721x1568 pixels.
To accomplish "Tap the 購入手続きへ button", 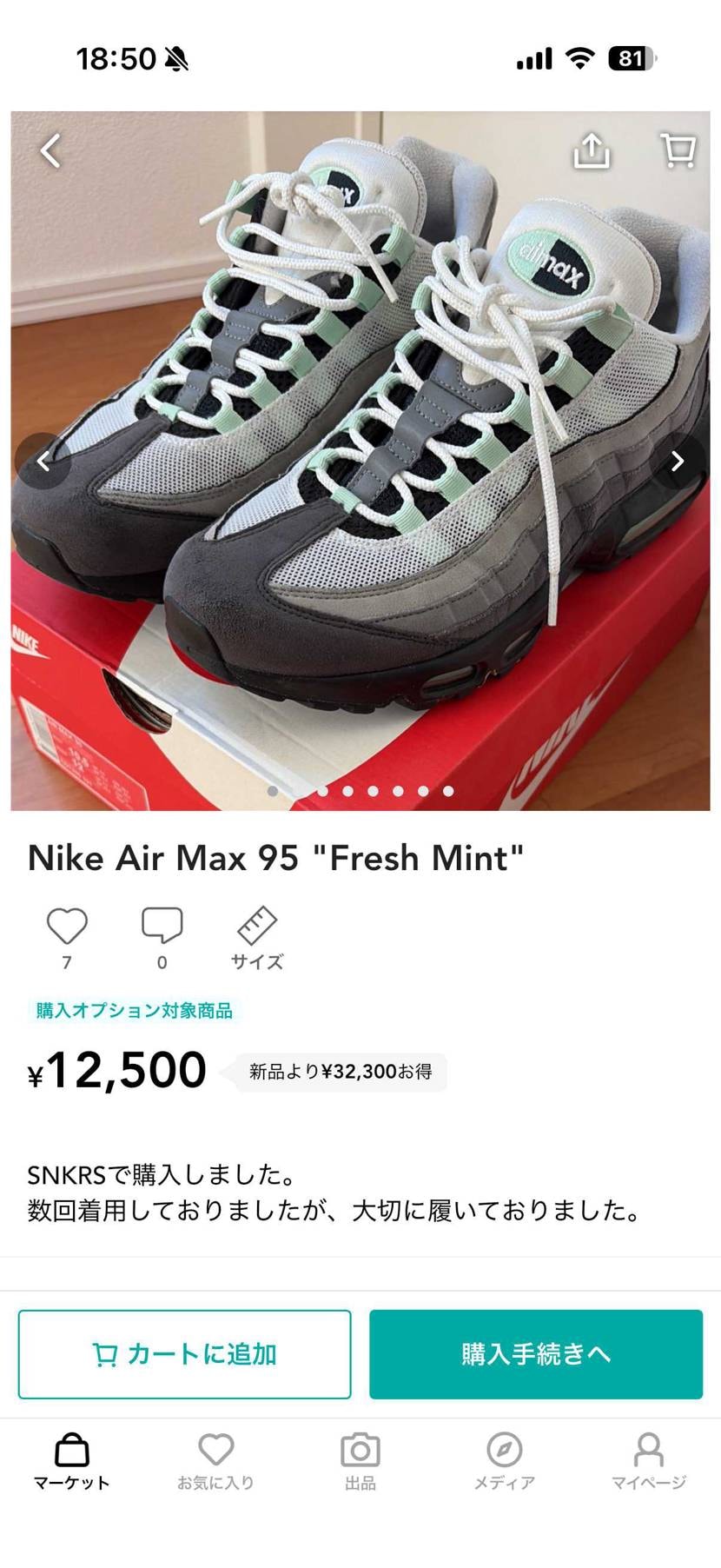I will coord(536,1353).
